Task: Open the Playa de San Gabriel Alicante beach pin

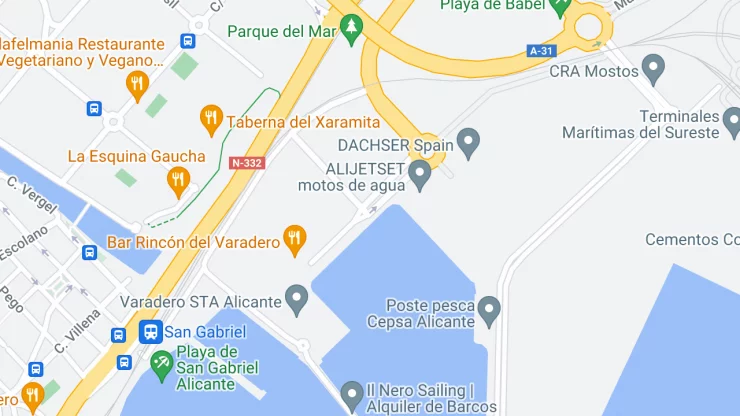Action: (x=161, y=365)
